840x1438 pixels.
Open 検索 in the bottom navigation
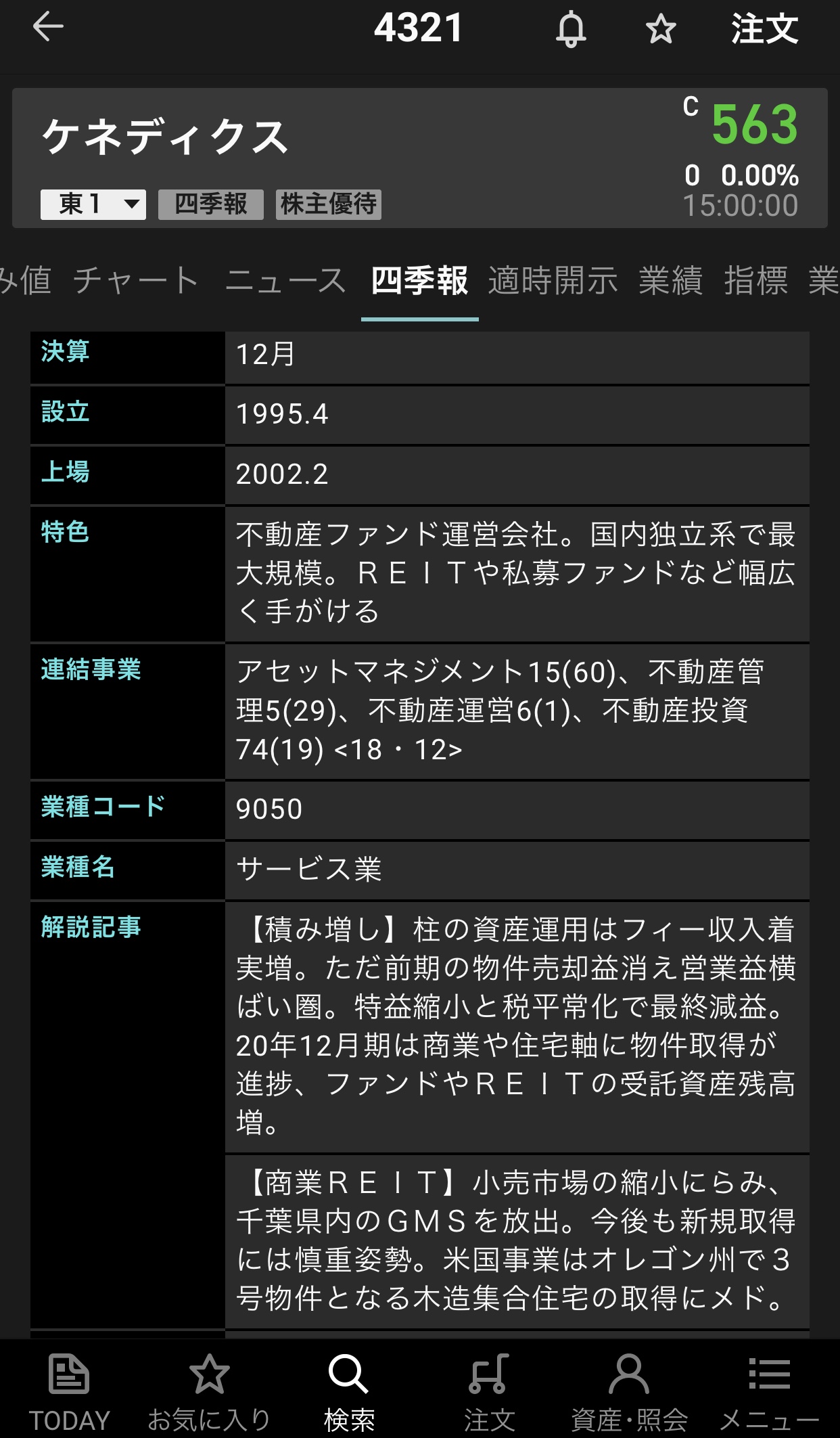(349, 1391)
